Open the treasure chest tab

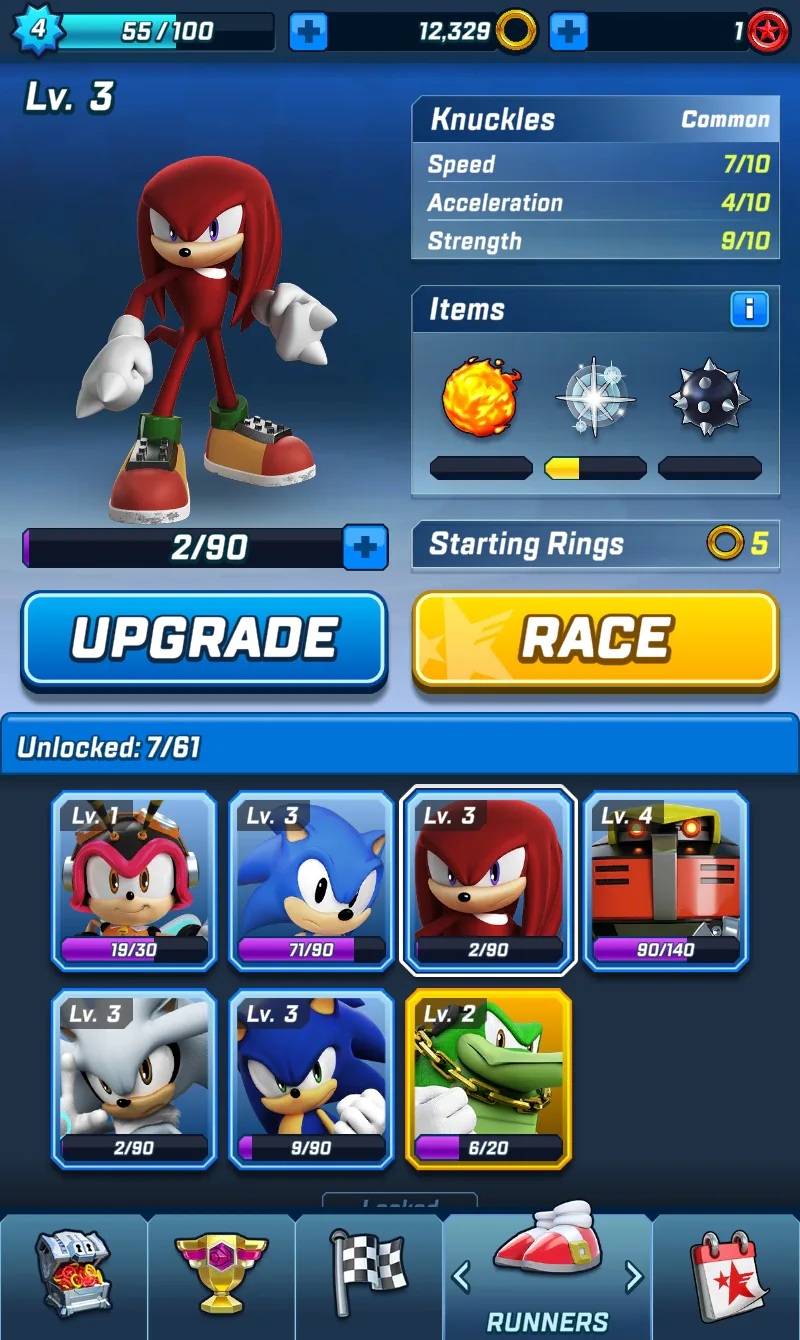pos(73,1275)
